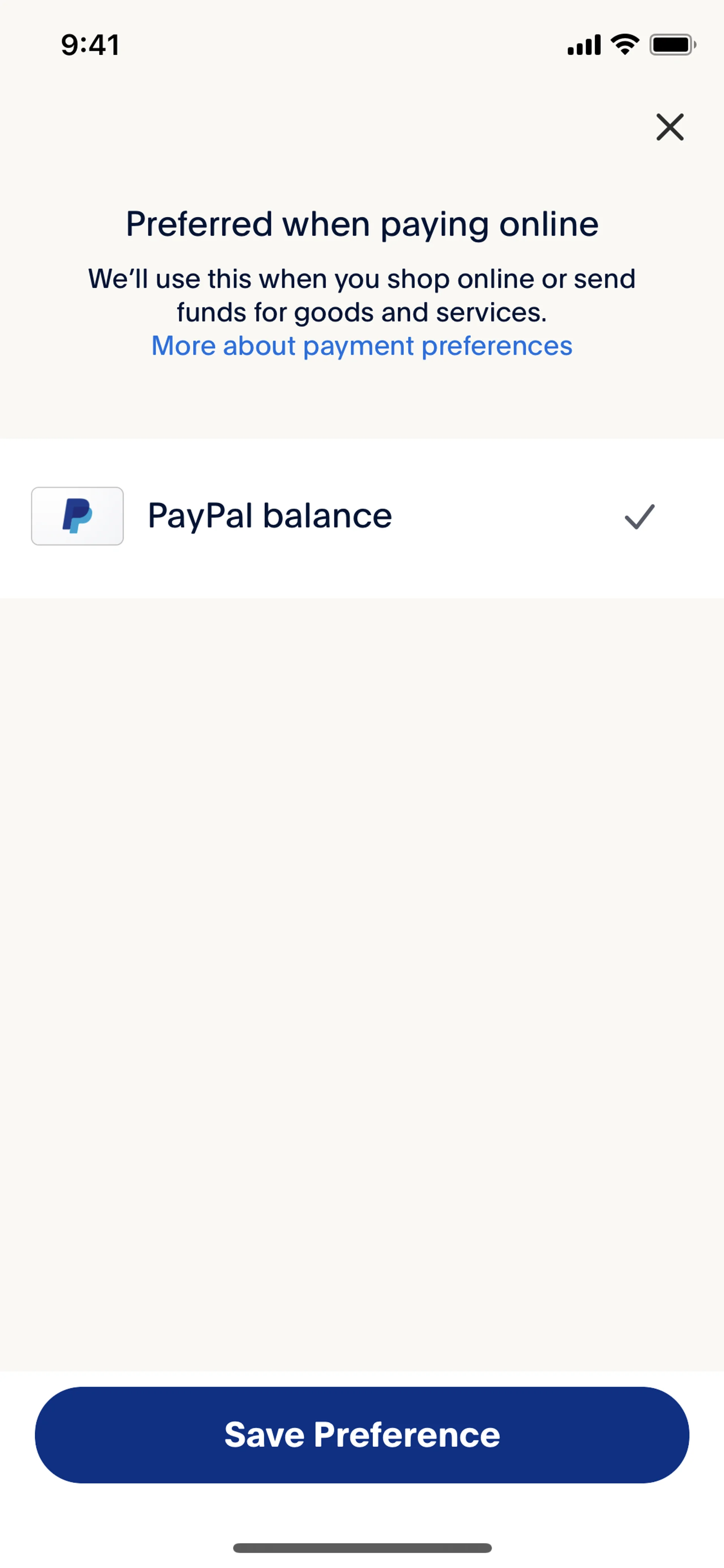Screen dimensions: 724x1568
Task: Tap the Save Preference button
Action: click(x=362, y=1434)
